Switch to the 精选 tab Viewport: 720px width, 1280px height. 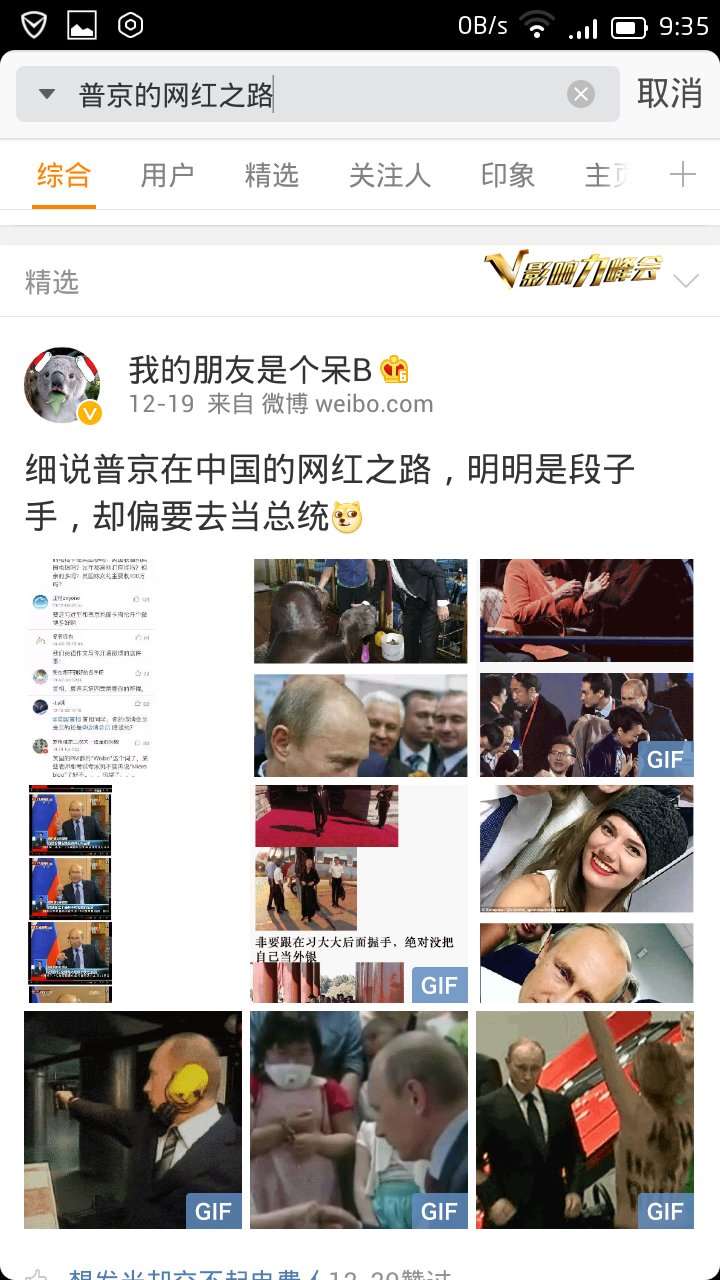point(271,176)
